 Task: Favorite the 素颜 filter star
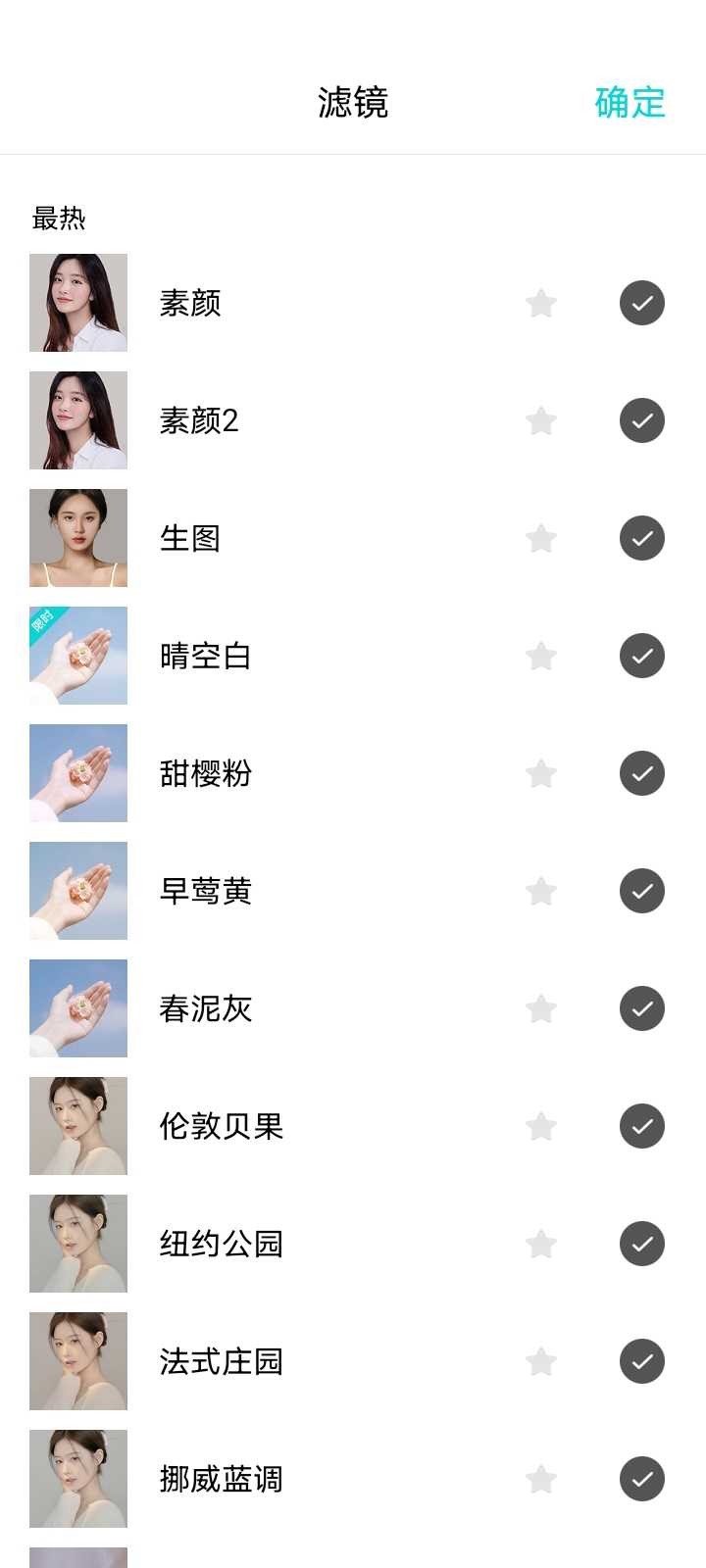click(541, 303)
